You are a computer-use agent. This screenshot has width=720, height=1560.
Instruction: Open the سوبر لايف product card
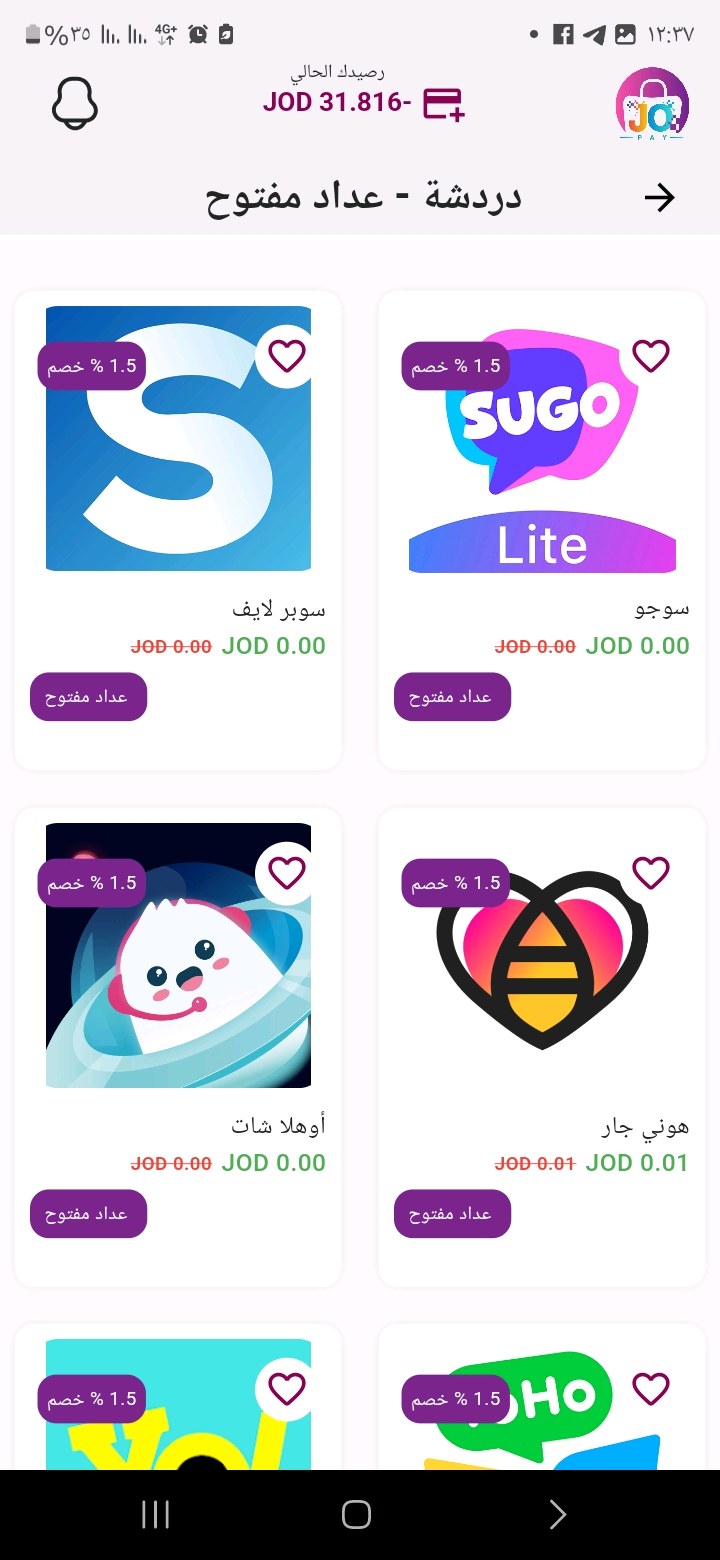pyautogui.click(x=178, y=530)
